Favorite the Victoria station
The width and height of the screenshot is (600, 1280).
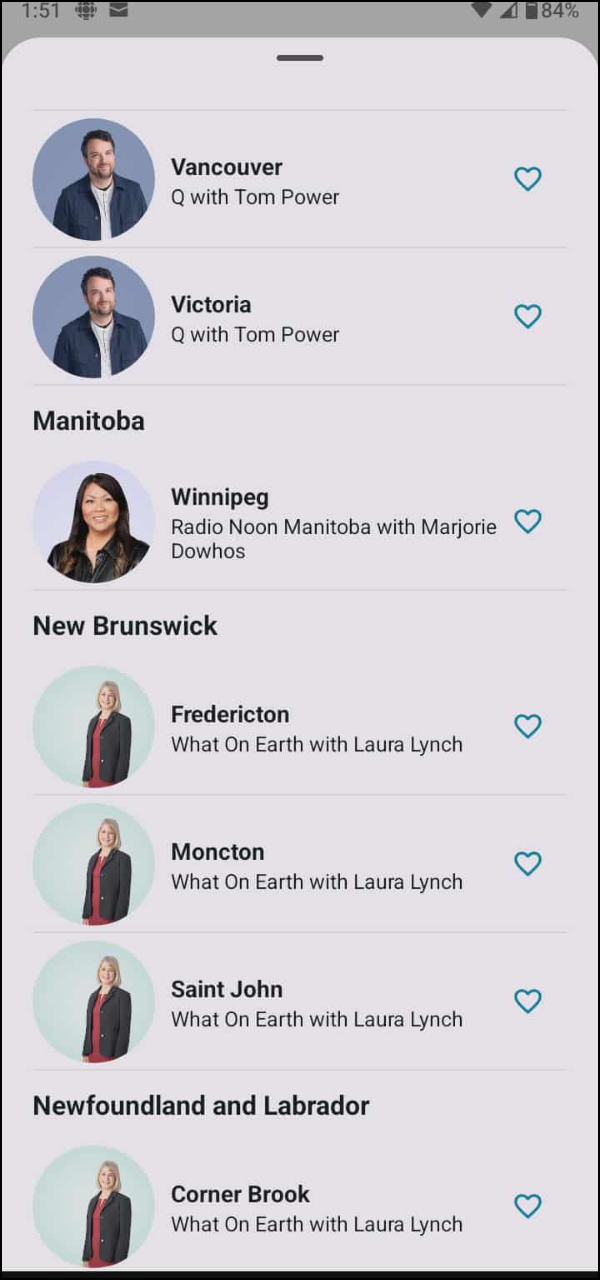tap(527, 316)
